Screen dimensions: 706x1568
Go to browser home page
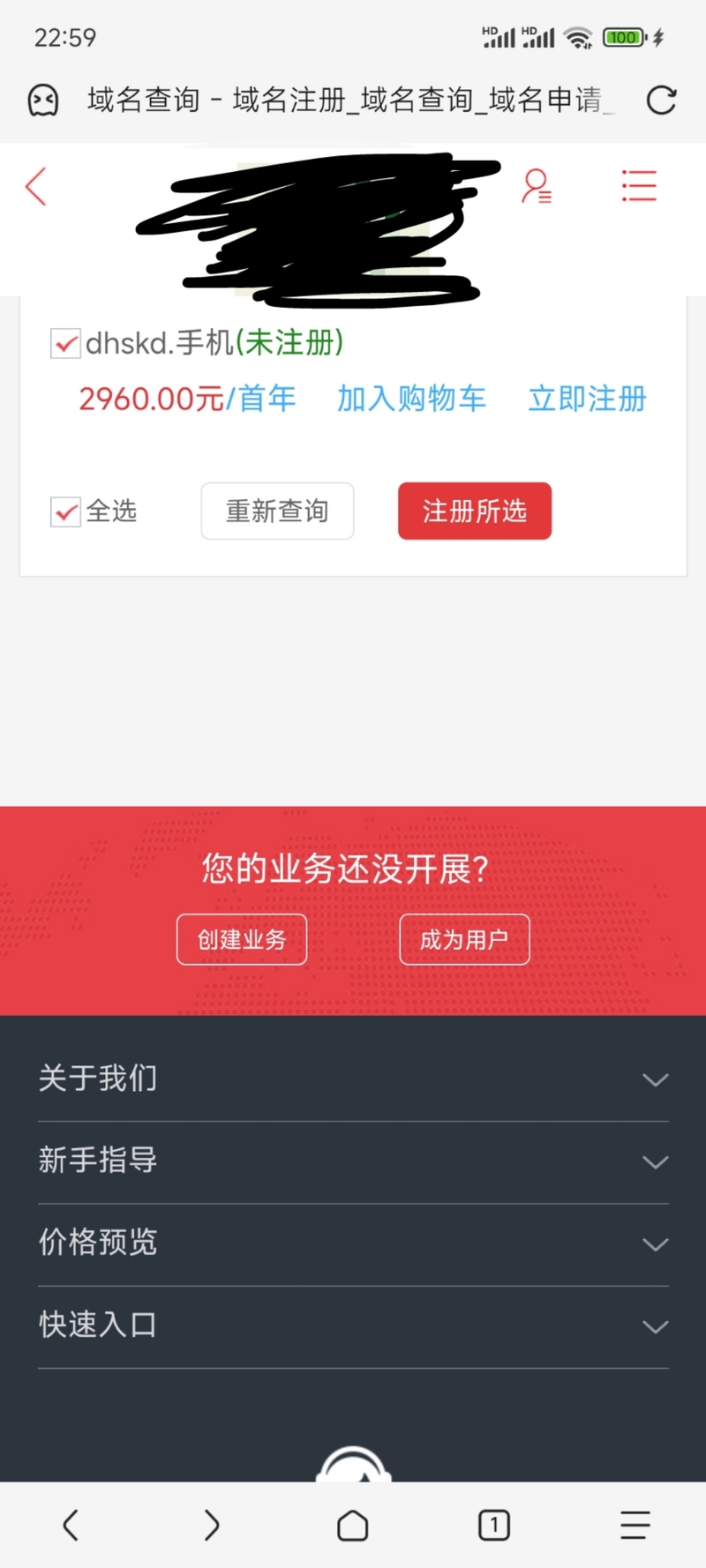coord(353,1525)
